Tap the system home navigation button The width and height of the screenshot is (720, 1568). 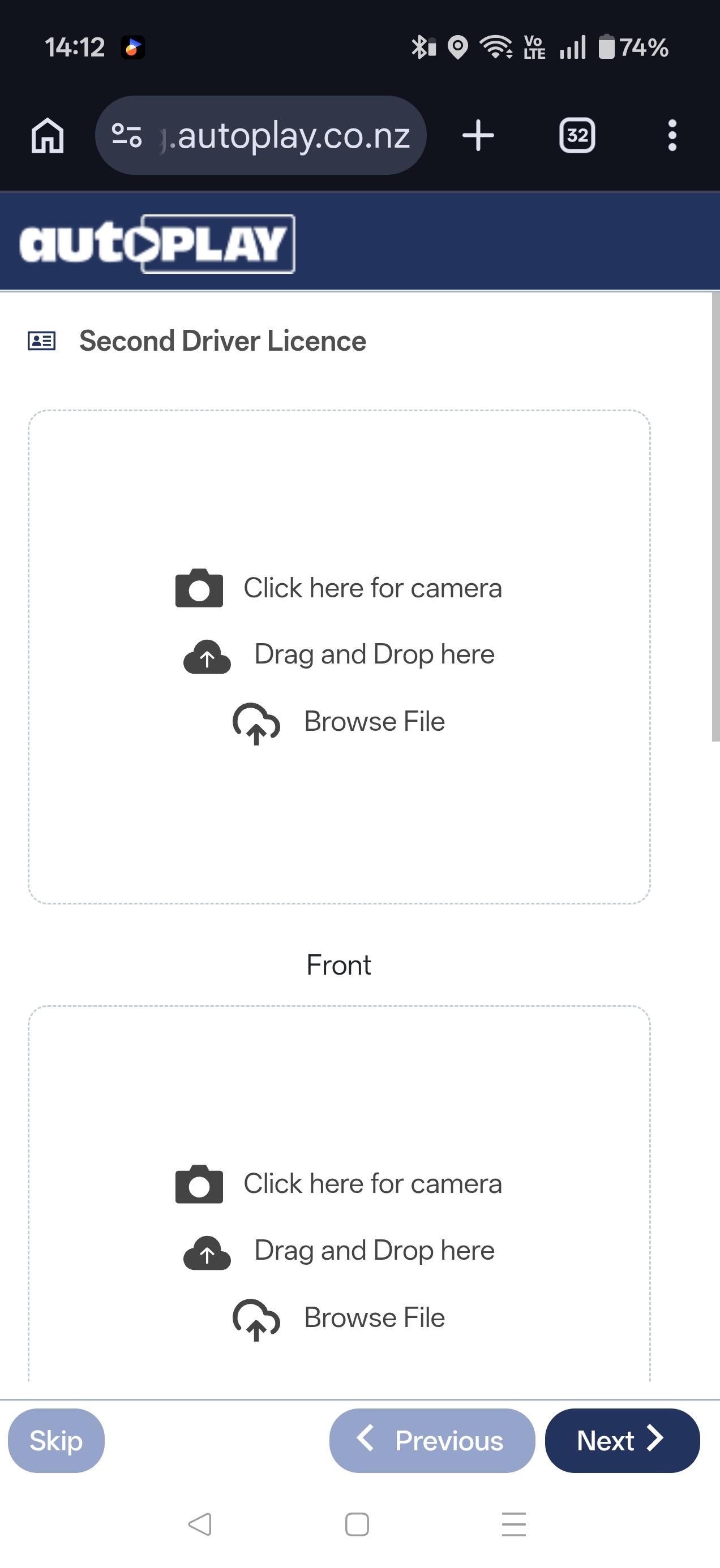357,1524
